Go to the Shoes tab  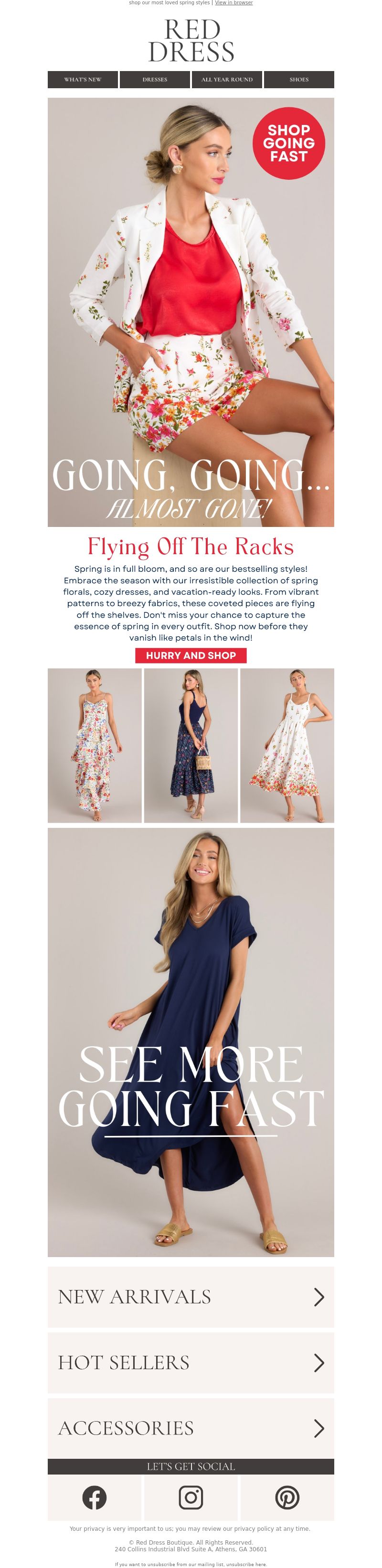[x=298, y=80]
